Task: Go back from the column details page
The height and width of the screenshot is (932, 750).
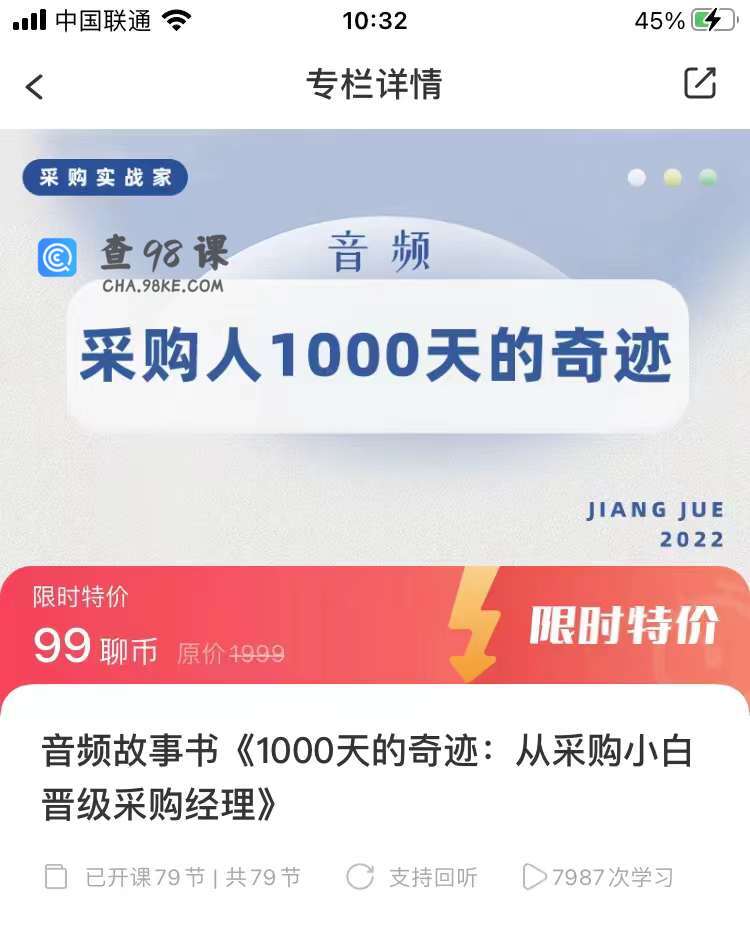Action: 35,86
